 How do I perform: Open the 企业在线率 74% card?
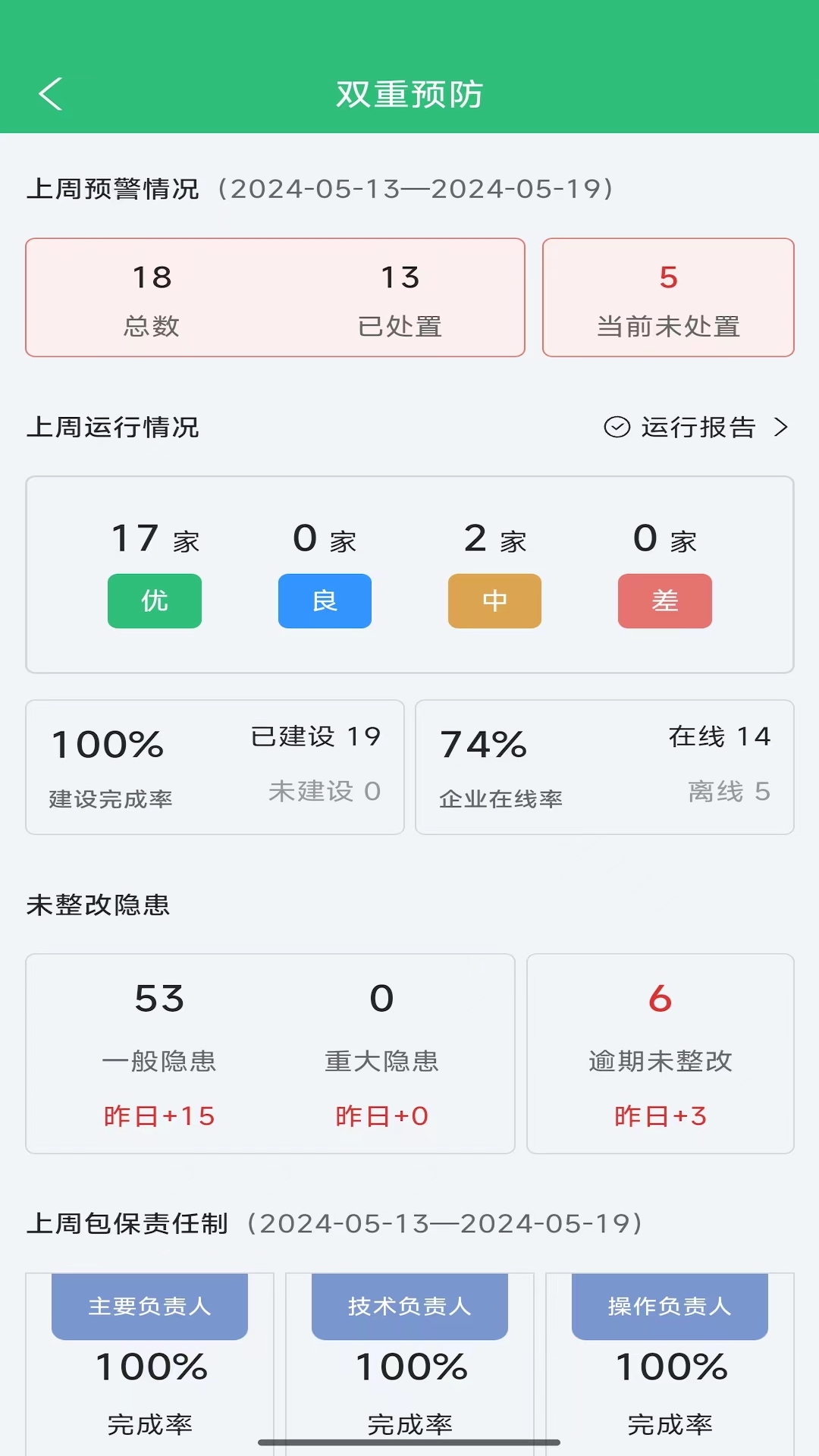click(x=604, y=767)
